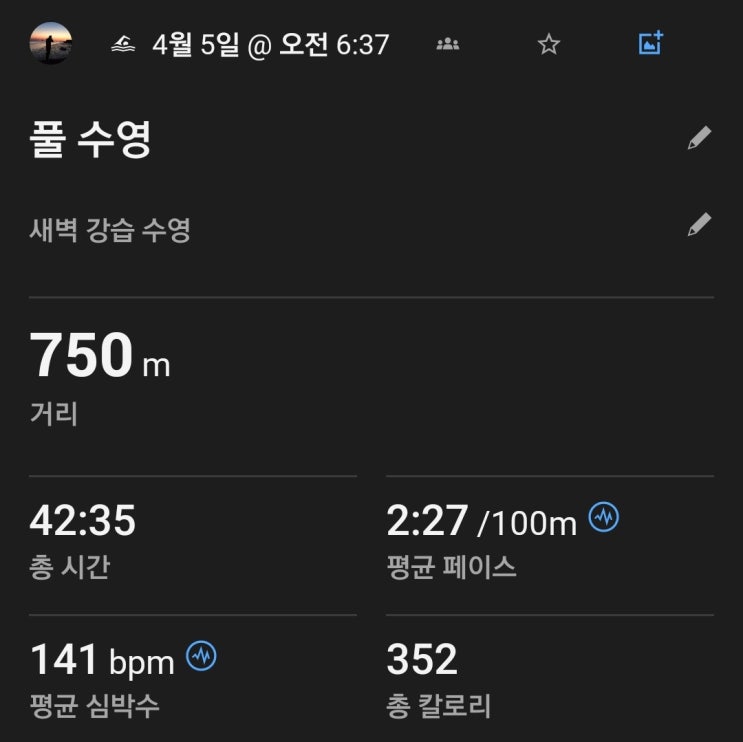The width and height of the screenshot is (743, 742).
Task: Edit the activity title 풀 수영
Action: [x=699, y=139]
